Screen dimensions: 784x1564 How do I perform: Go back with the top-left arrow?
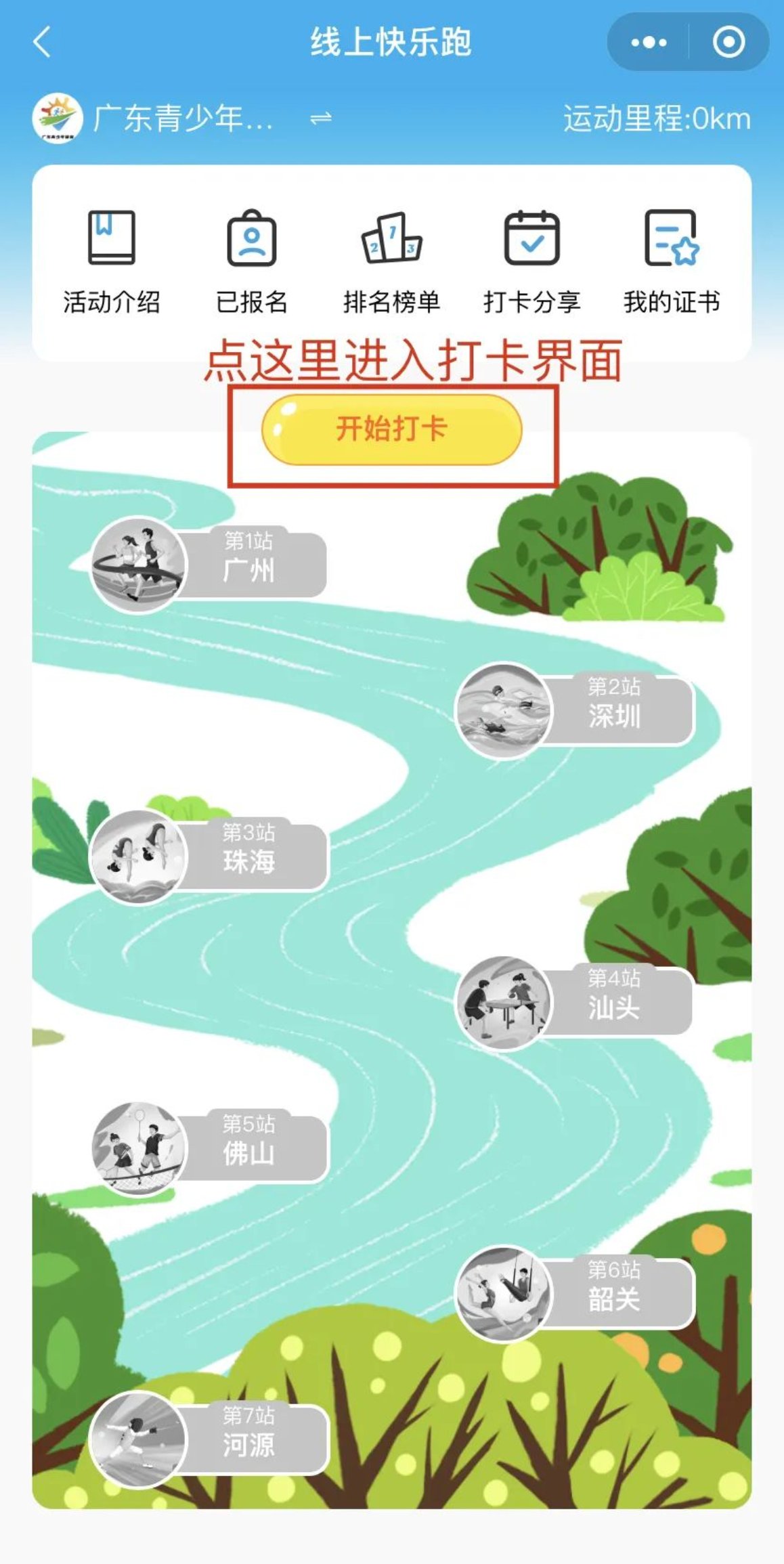[x=42, y=42]
